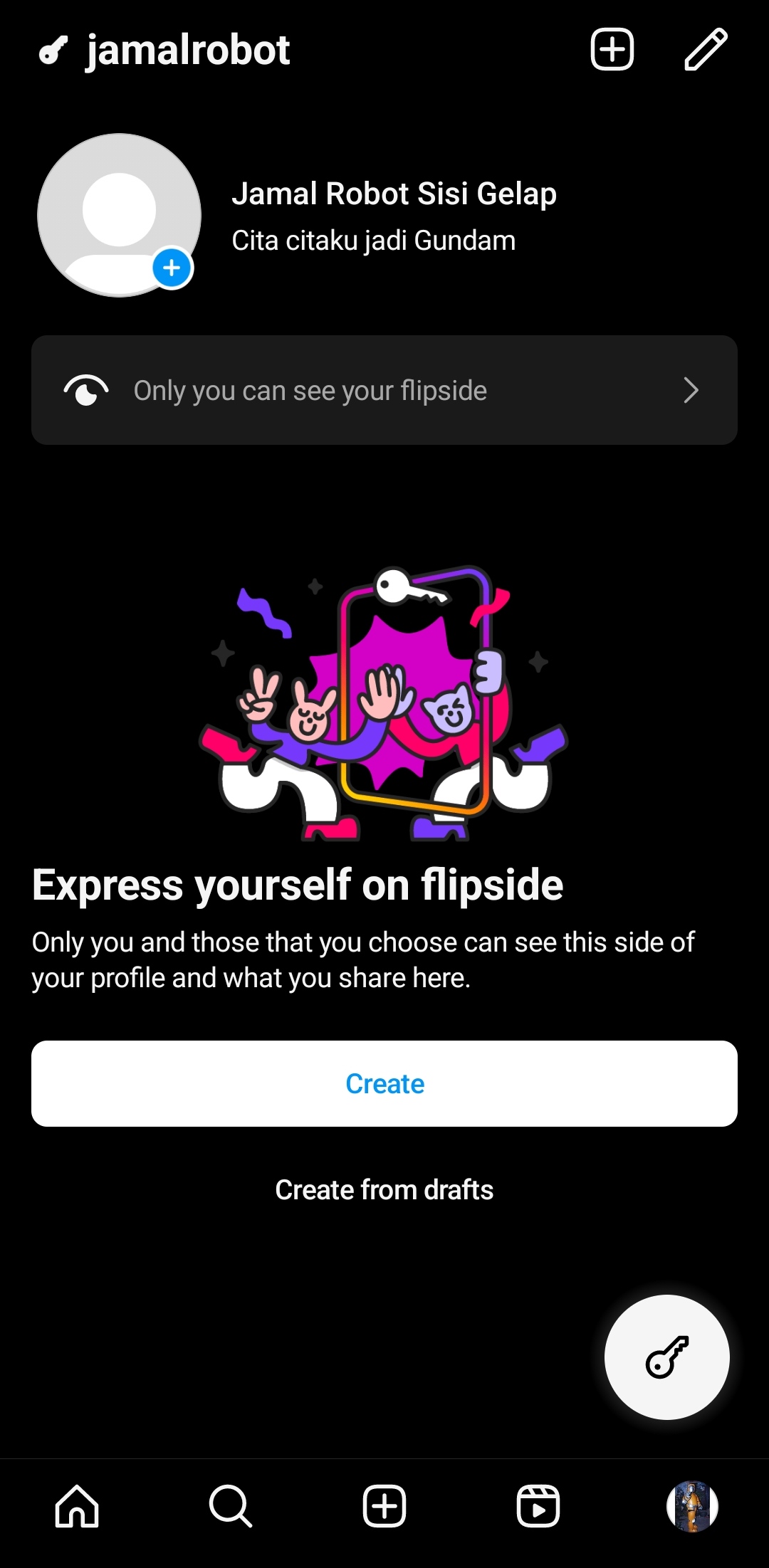
Task: Select Create from drafts
Action: coord(384,1190)
